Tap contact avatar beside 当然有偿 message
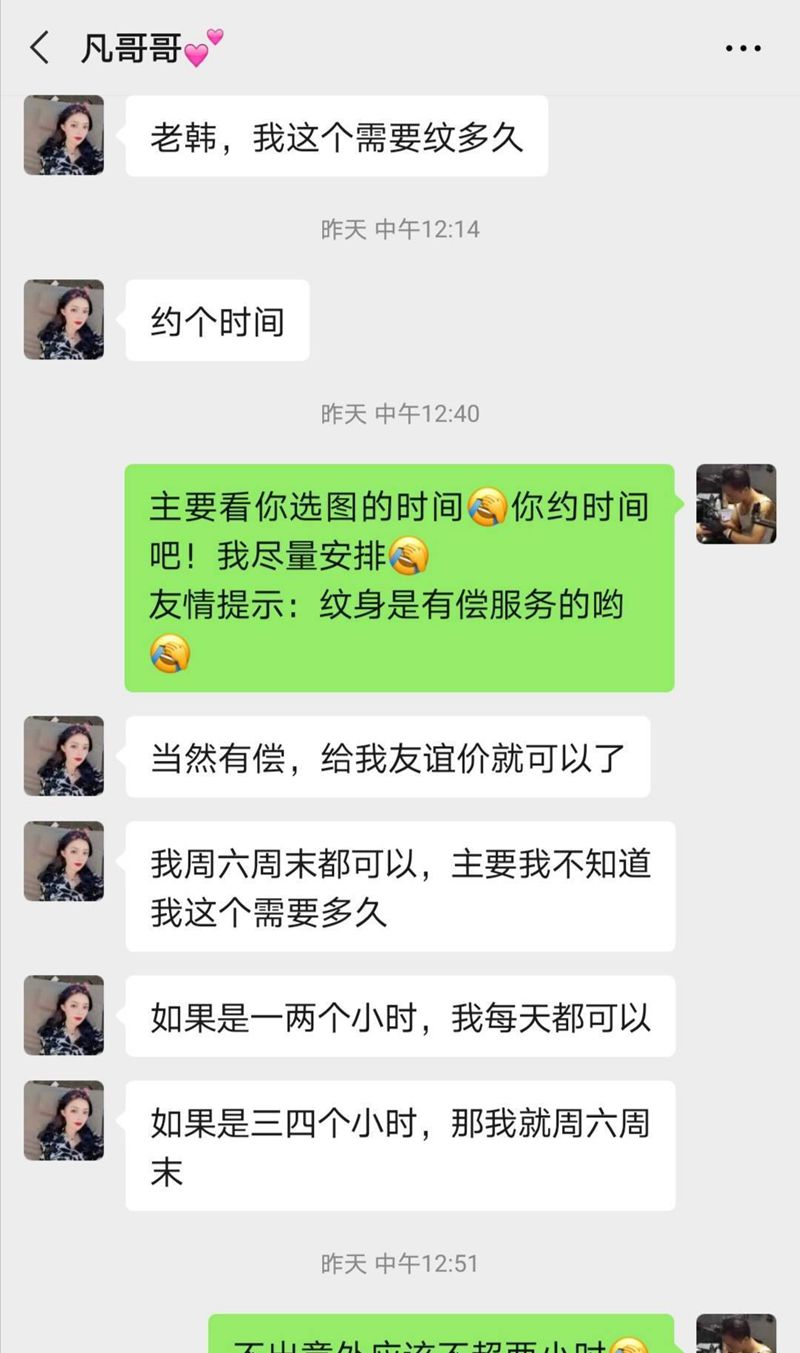800x1353 pixels. coord(64,756)
